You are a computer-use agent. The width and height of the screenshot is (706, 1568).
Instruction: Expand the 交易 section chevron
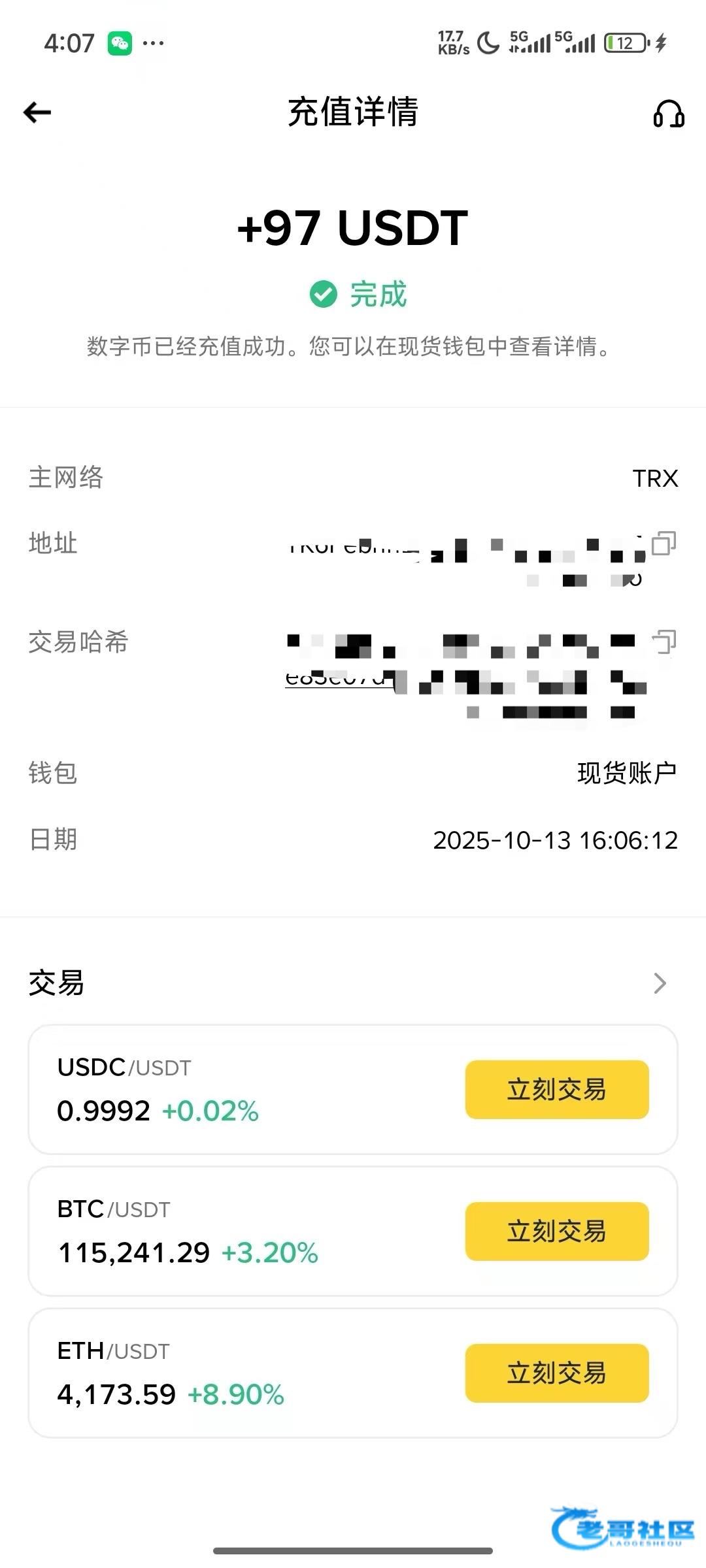(660, 983)
